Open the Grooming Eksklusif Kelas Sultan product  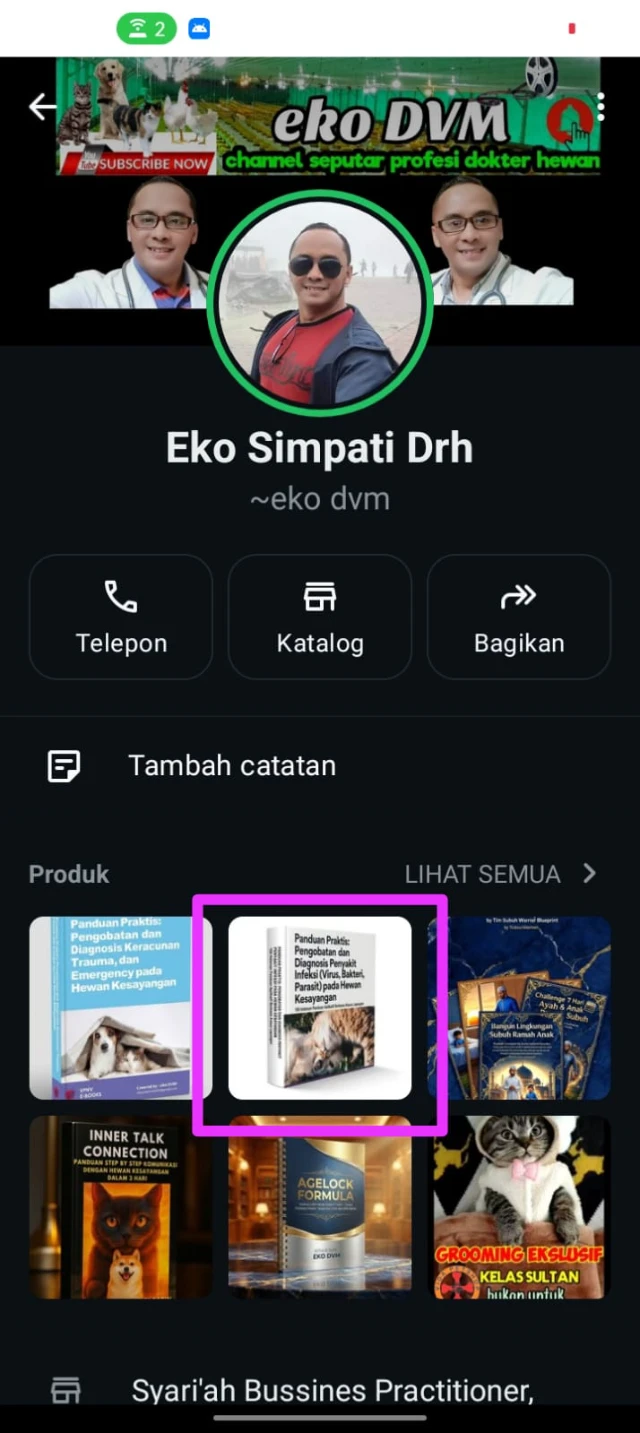point(519,1207)
